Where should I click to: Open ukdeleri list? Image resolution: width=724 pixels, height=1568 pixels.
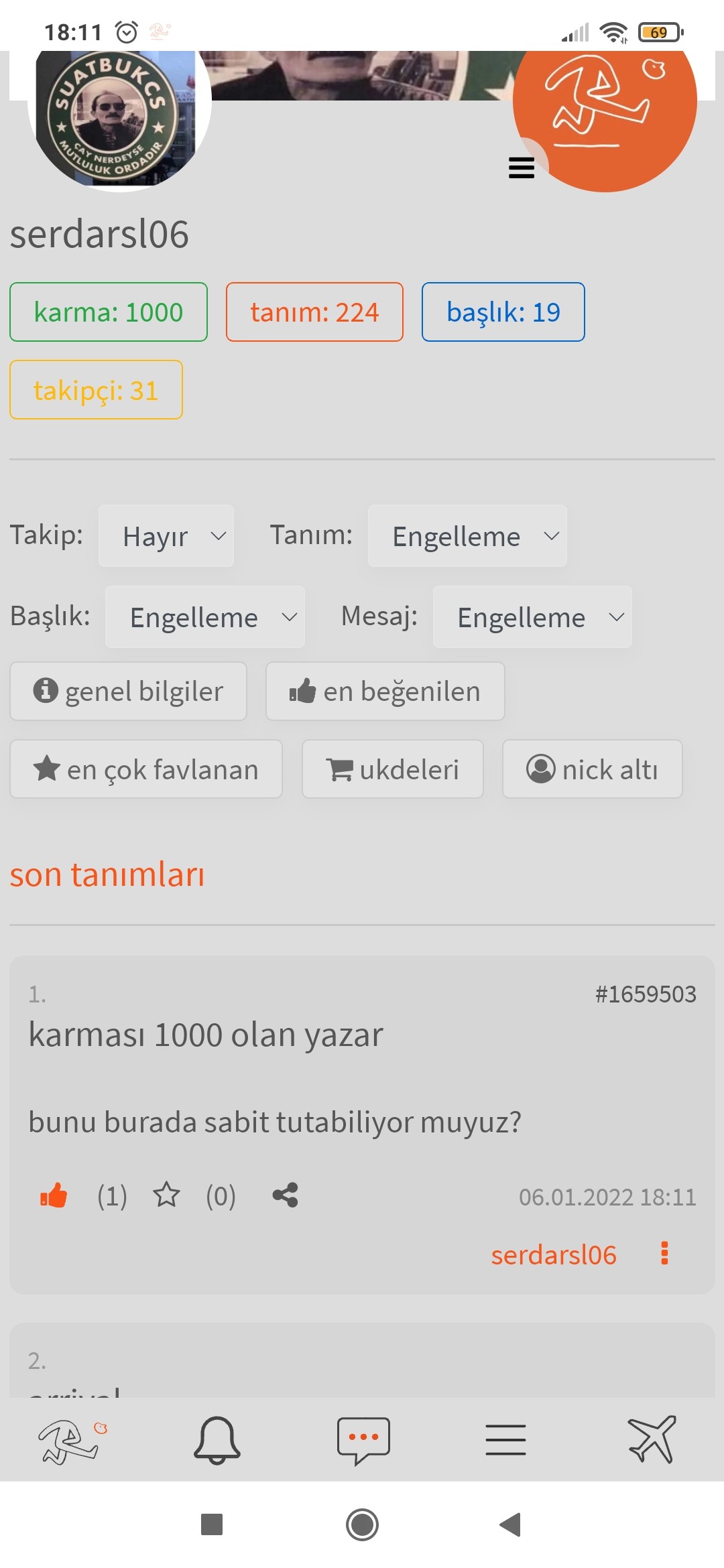tap(392, 769)
